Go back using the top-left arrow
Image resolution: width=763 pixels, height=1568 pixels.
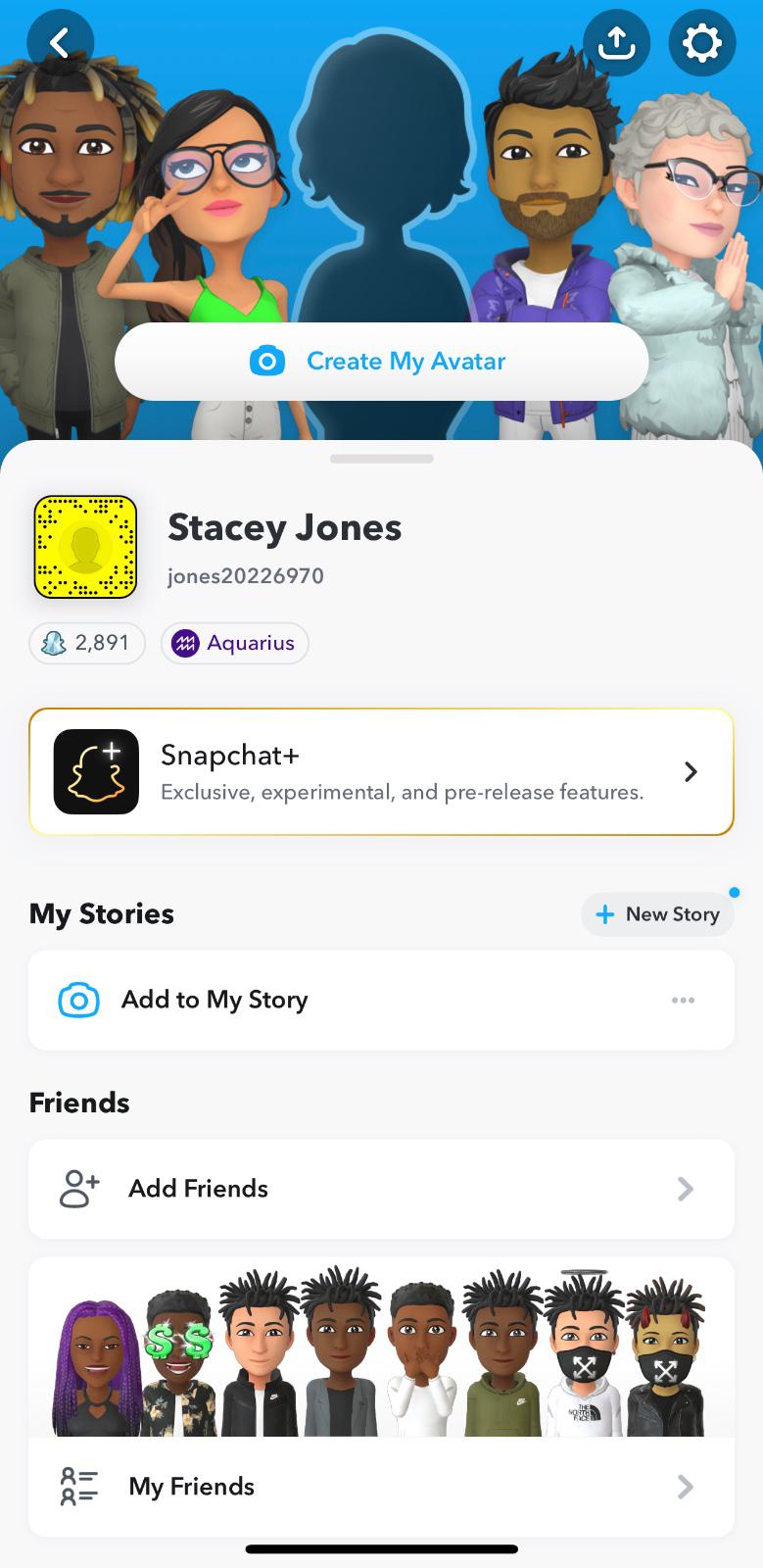pos(60,43)
